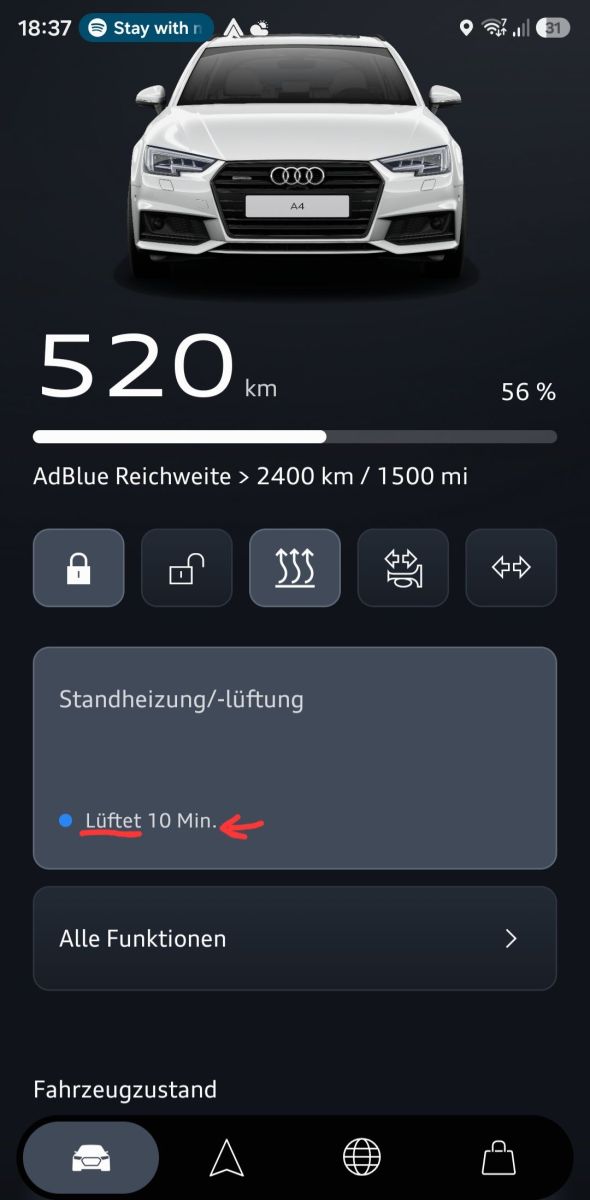Image resolution: width=590 pixels, height=1200 pixels.
Task: Open the Standheizung/-lüftung card
Action: coord(295,758)
